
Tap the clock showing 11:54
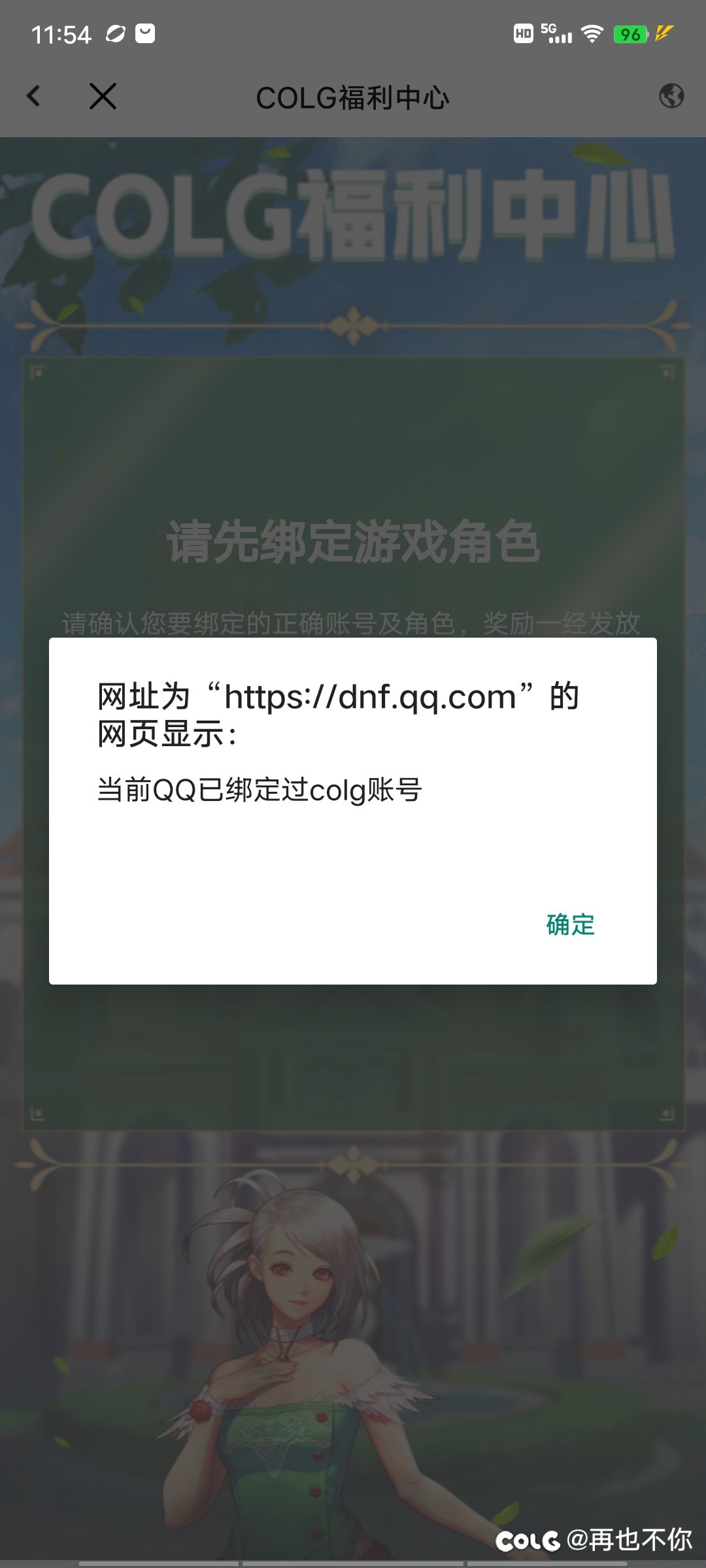pyautogui.click(x=63, y=32)
